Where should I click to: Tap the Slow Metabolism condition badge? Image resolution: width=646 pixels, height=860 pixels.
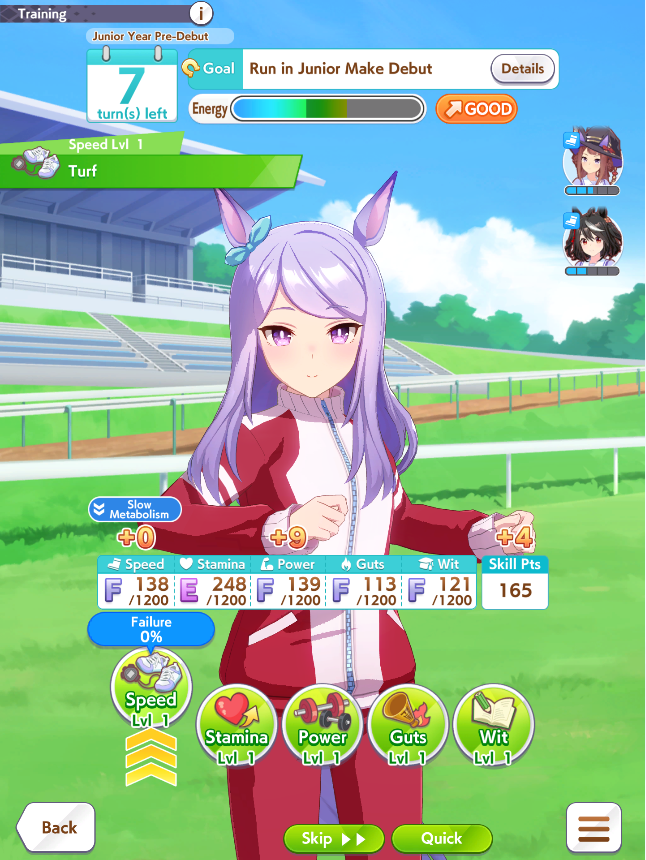(x=135, y=509)
